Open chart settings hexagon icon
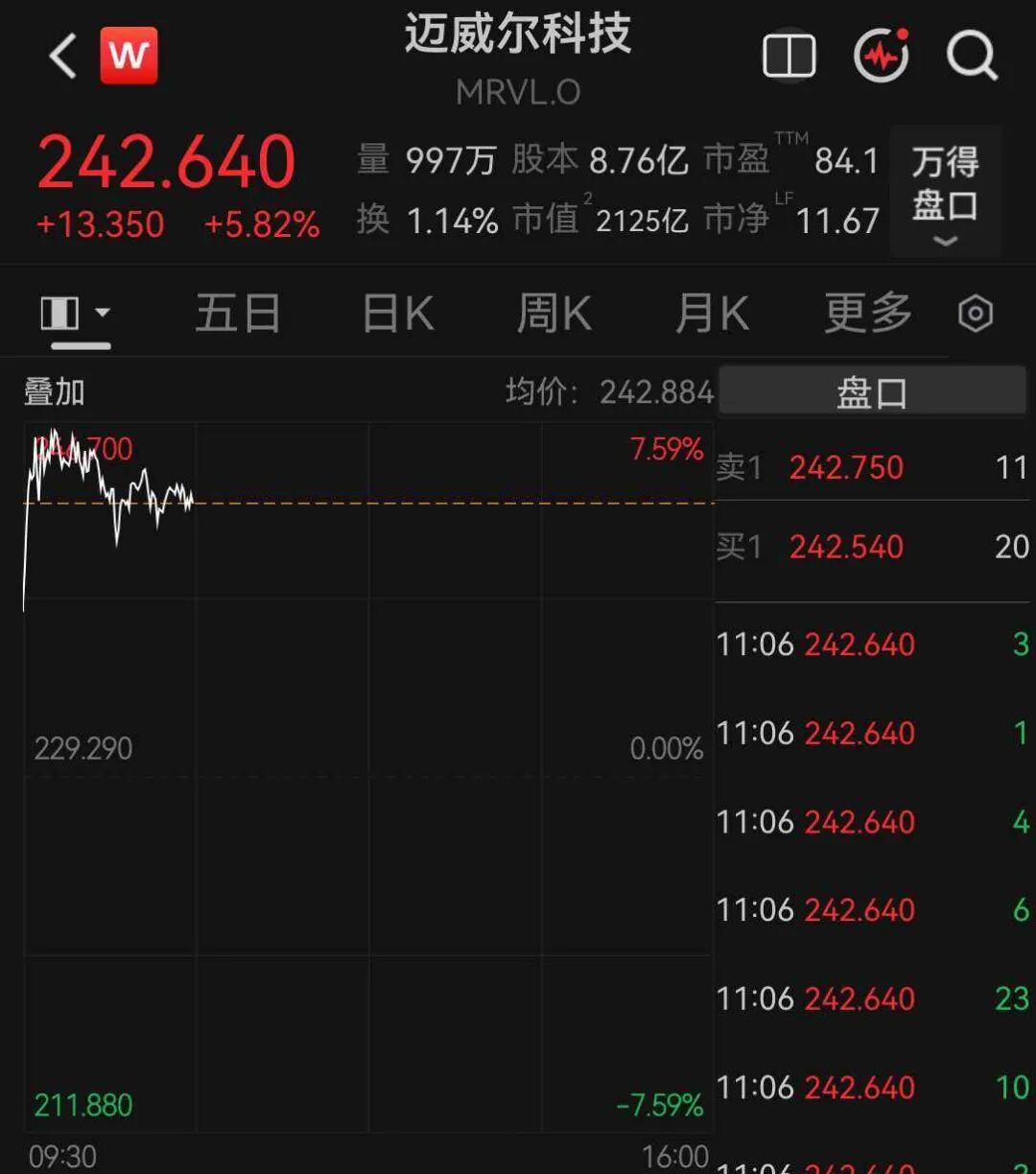 pos(976,314)
